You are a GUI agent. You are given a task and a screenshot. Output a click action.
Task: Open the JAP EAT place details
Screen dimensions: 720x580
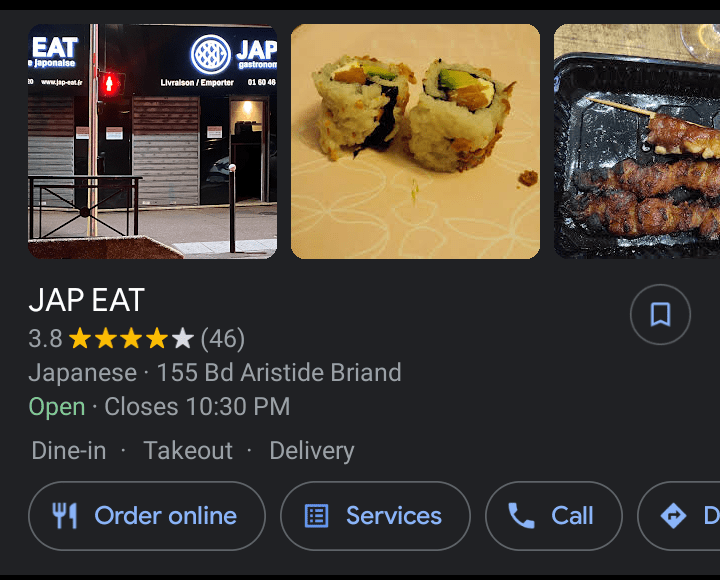[x=87, y=300]
